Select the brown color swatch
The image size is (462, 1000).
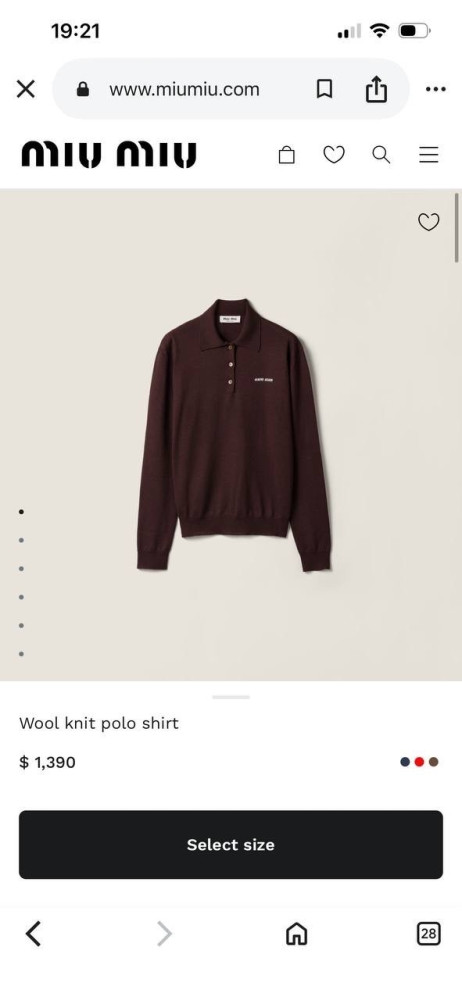pos(434,761)
